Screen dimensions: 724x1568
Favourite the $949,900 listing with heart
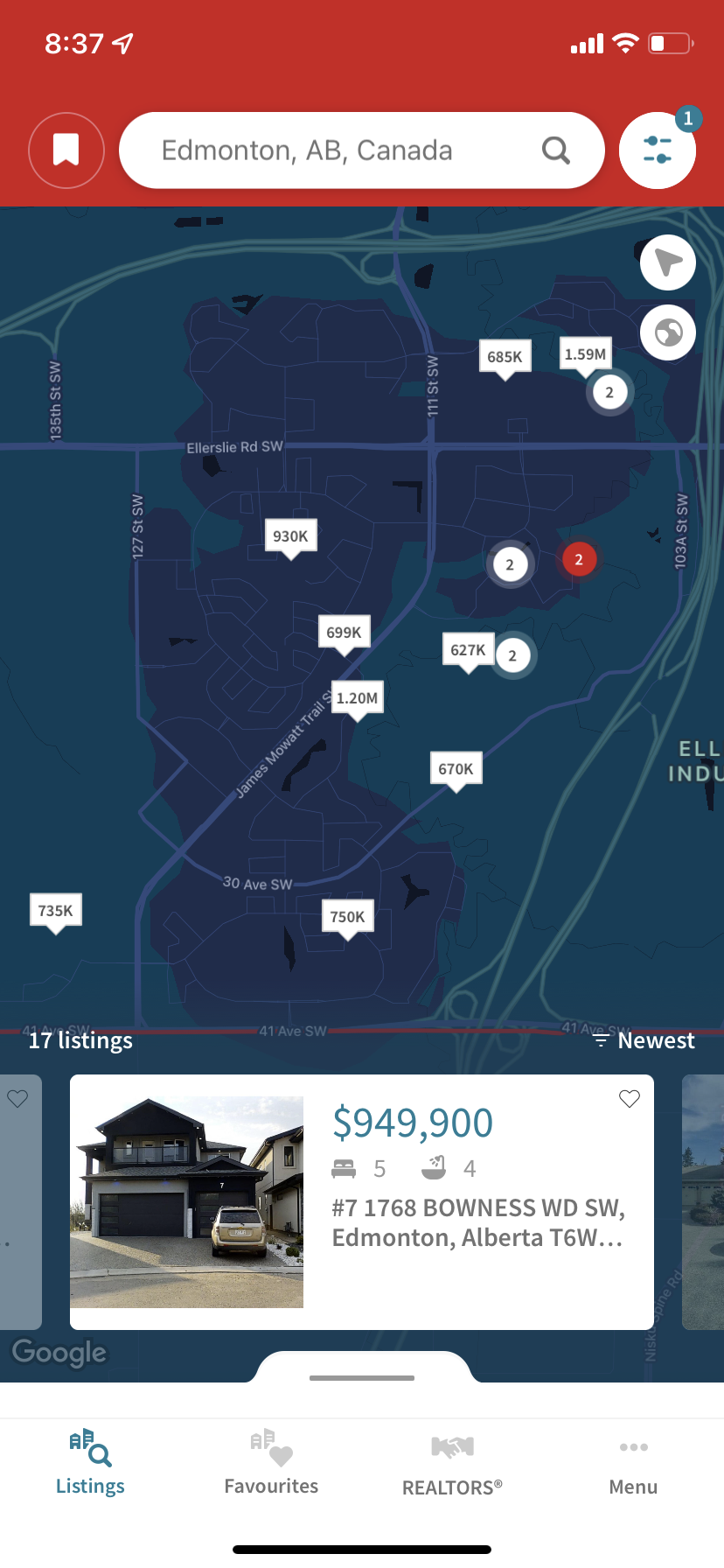pyautogui.click(x=630, y=1099)
